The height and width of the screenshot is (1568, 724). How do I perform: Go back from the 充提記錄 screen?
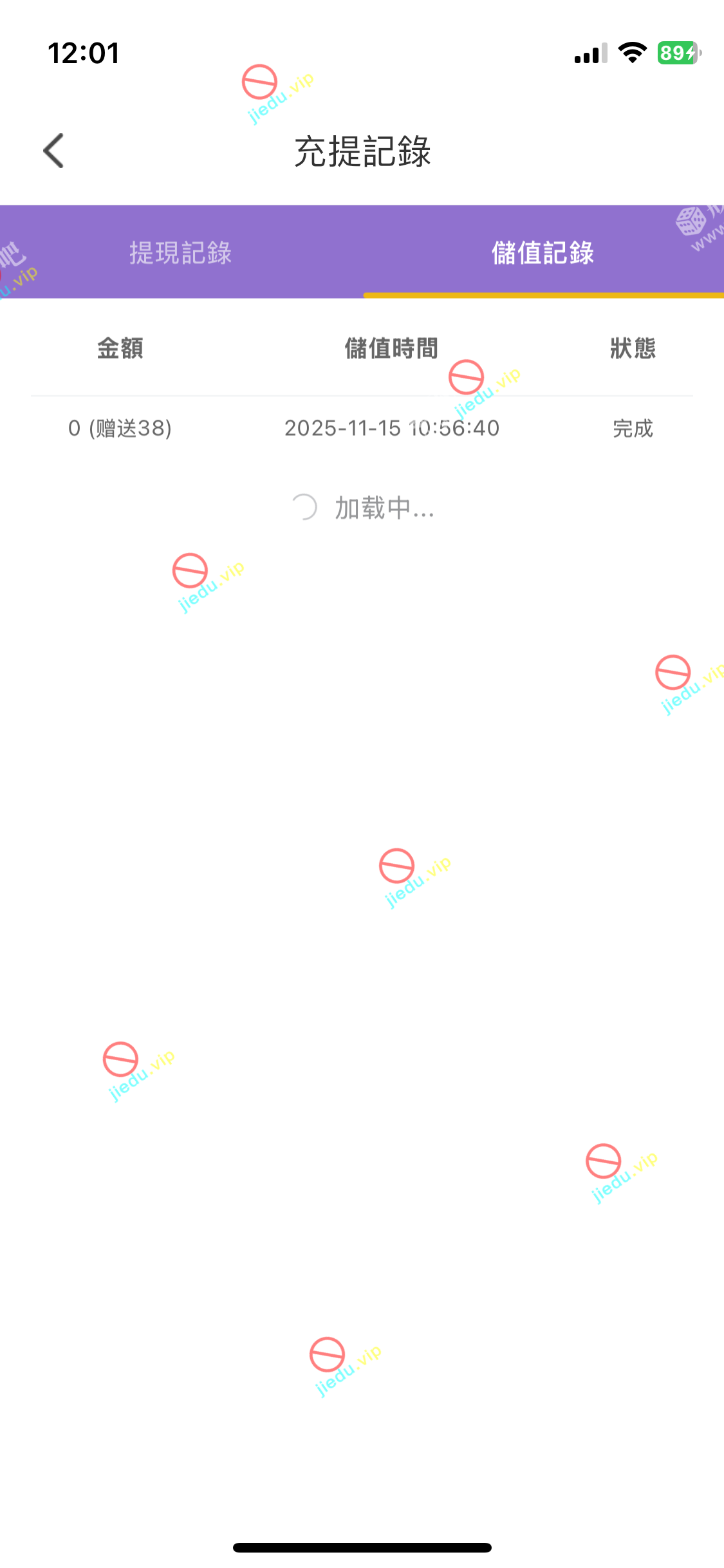tap(53, 151)
